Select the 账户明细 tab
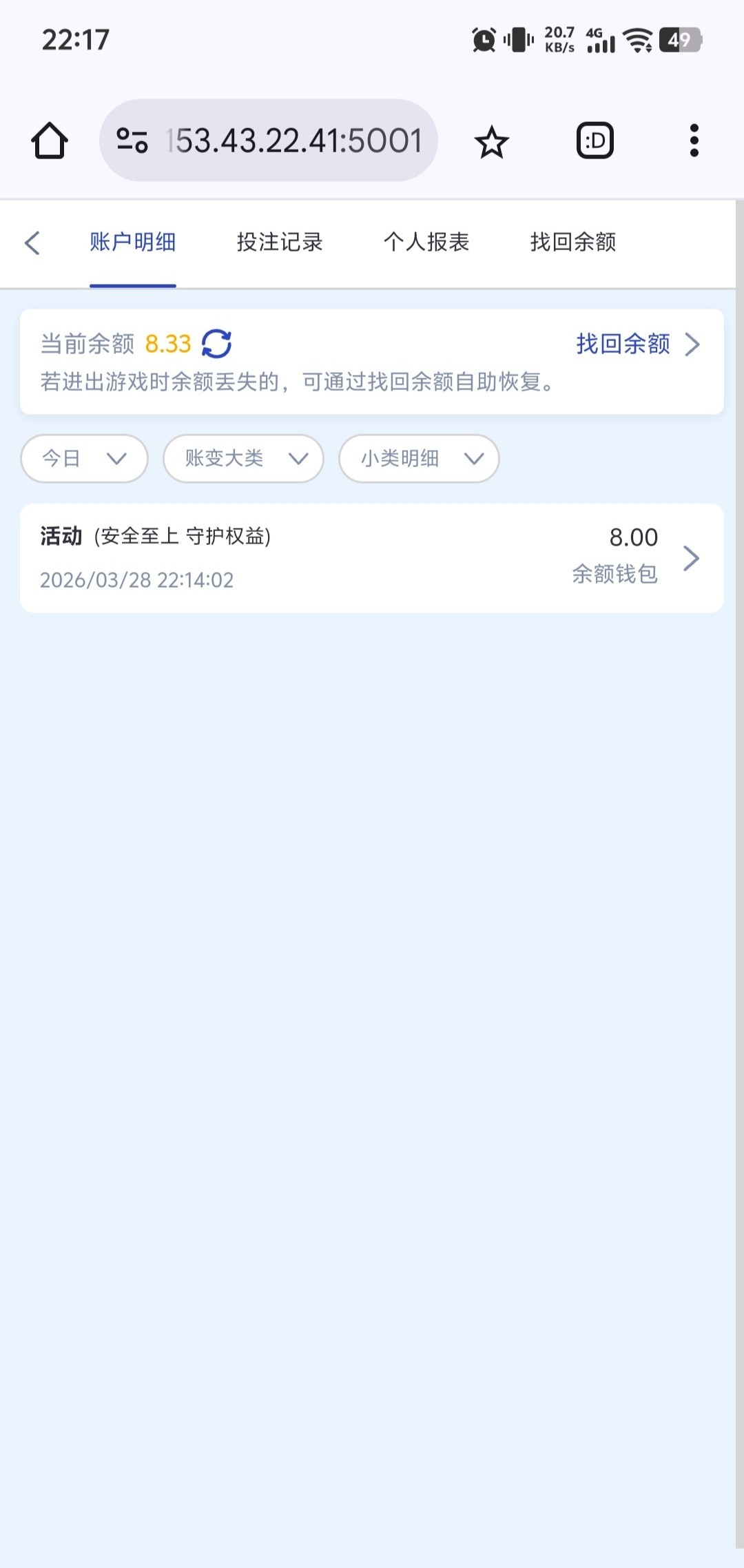The image size is (744, 1568). pos(133,243)
